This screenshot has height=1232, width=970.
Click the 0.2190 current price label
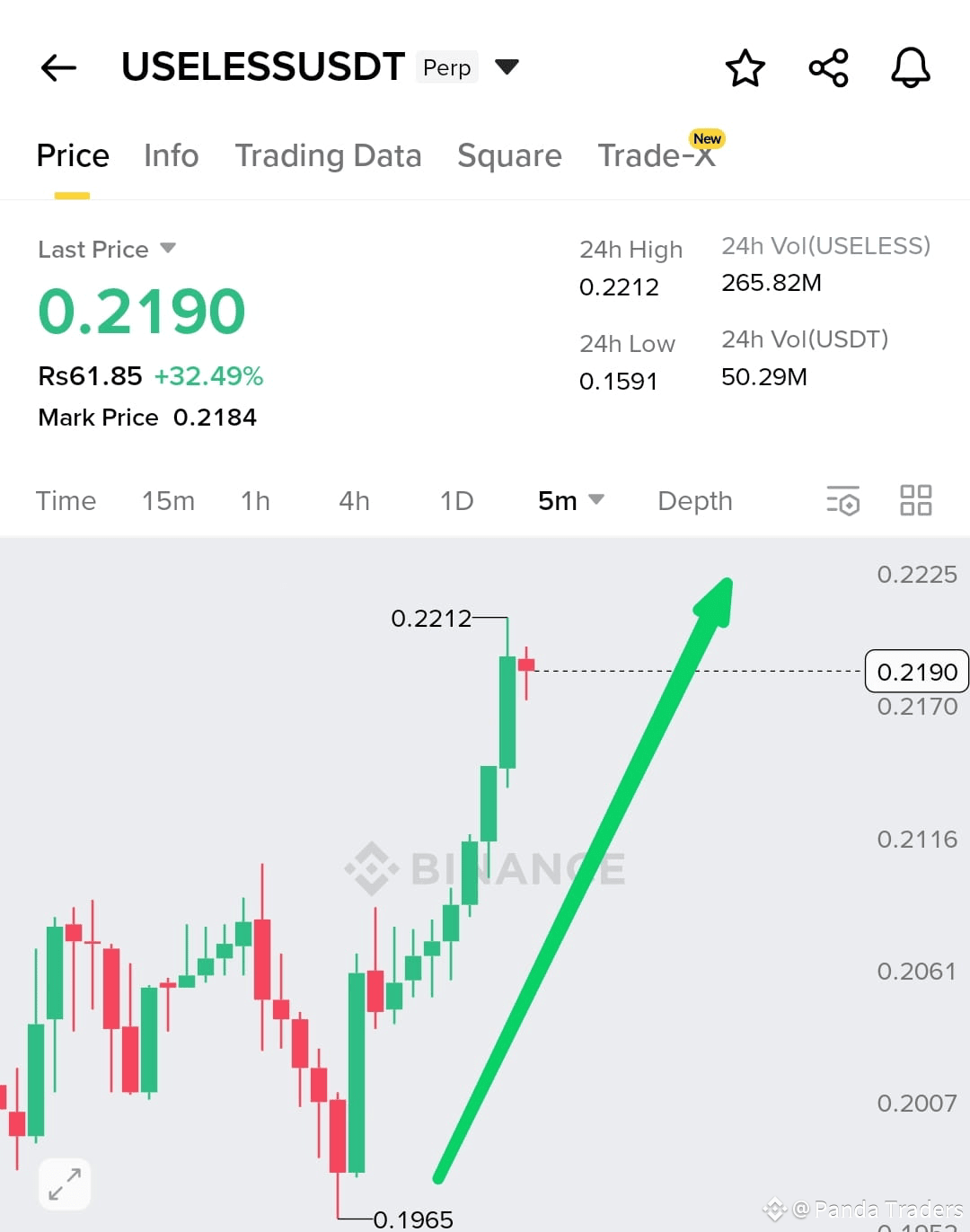(x=916, y=671)
